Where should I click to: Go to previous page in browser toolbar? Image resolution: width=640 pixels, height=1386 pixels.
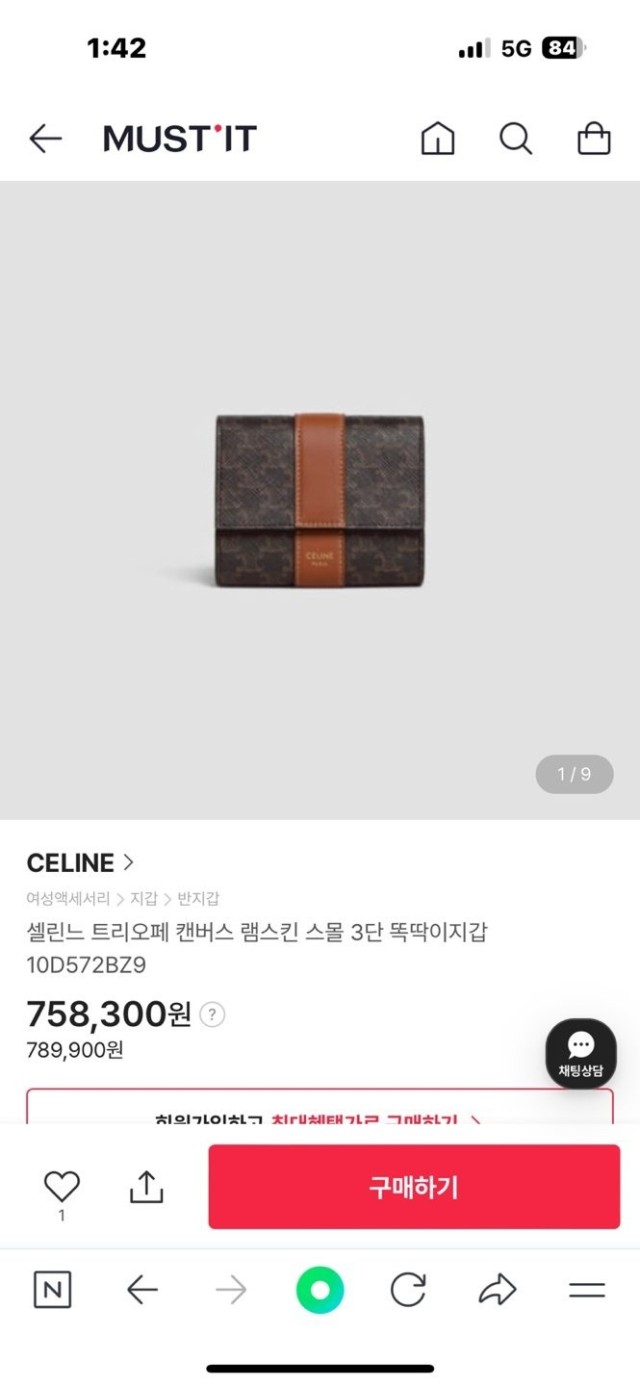[x=142, y=1290]
